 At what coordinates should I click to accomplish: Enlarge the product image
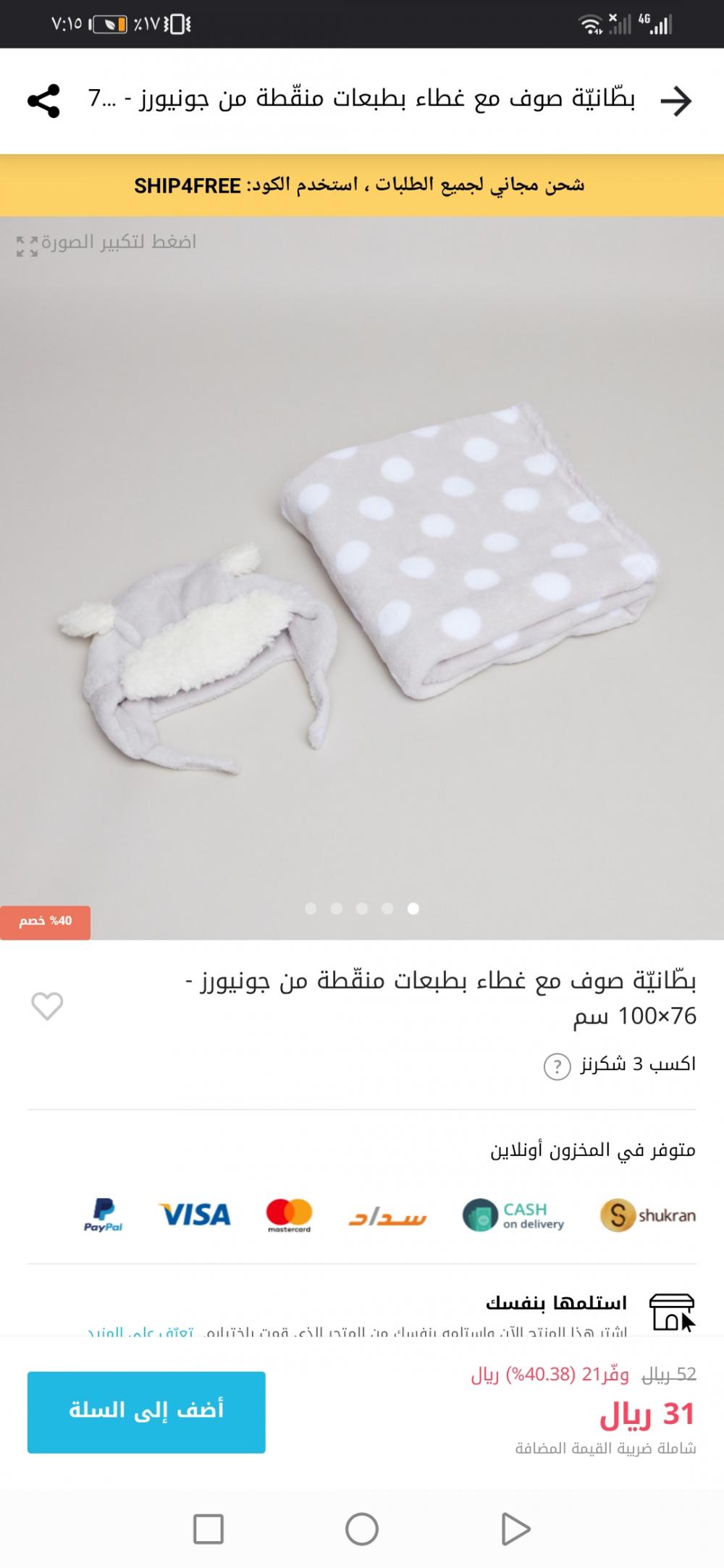(107, 243)
